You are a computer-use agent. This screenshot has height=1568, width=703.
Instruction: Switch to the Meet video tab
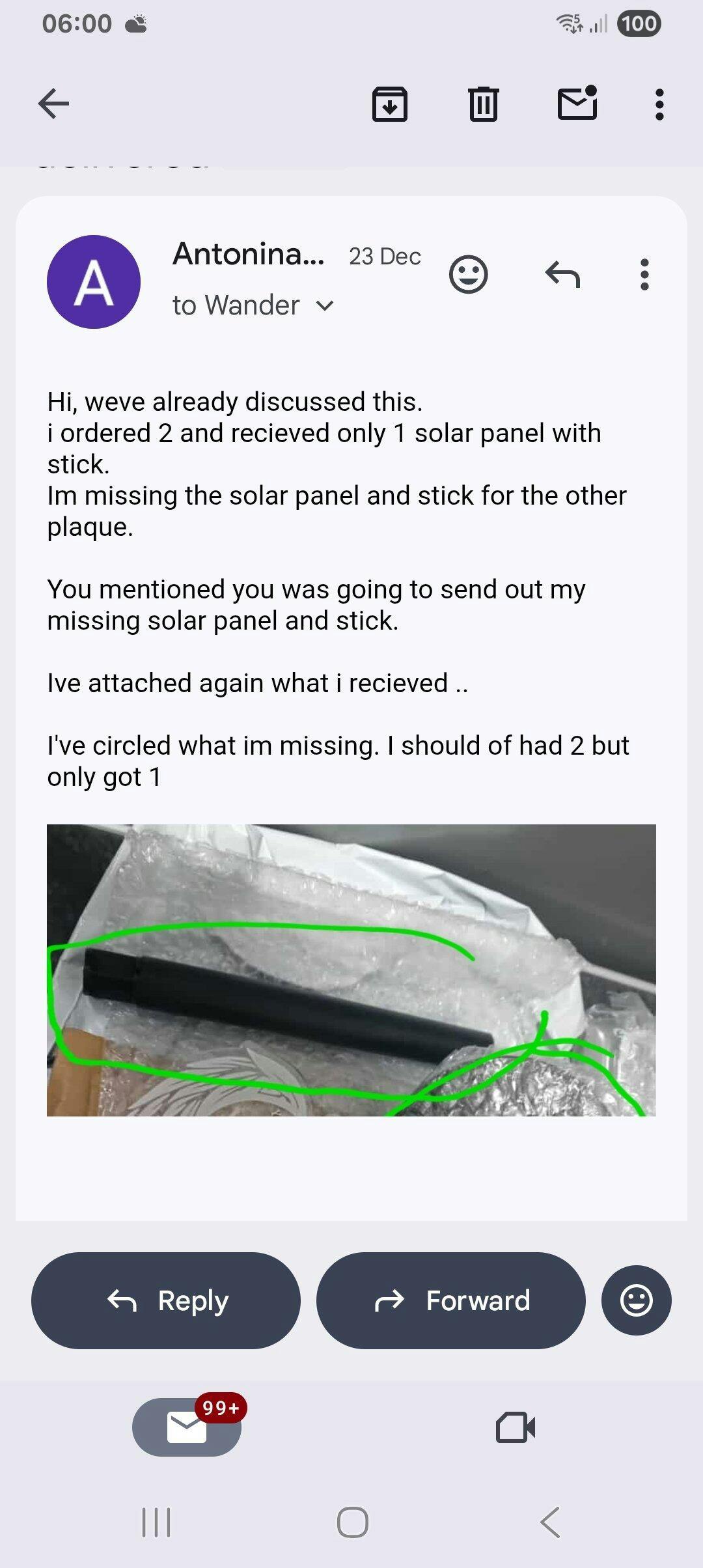pos(516,1427)
